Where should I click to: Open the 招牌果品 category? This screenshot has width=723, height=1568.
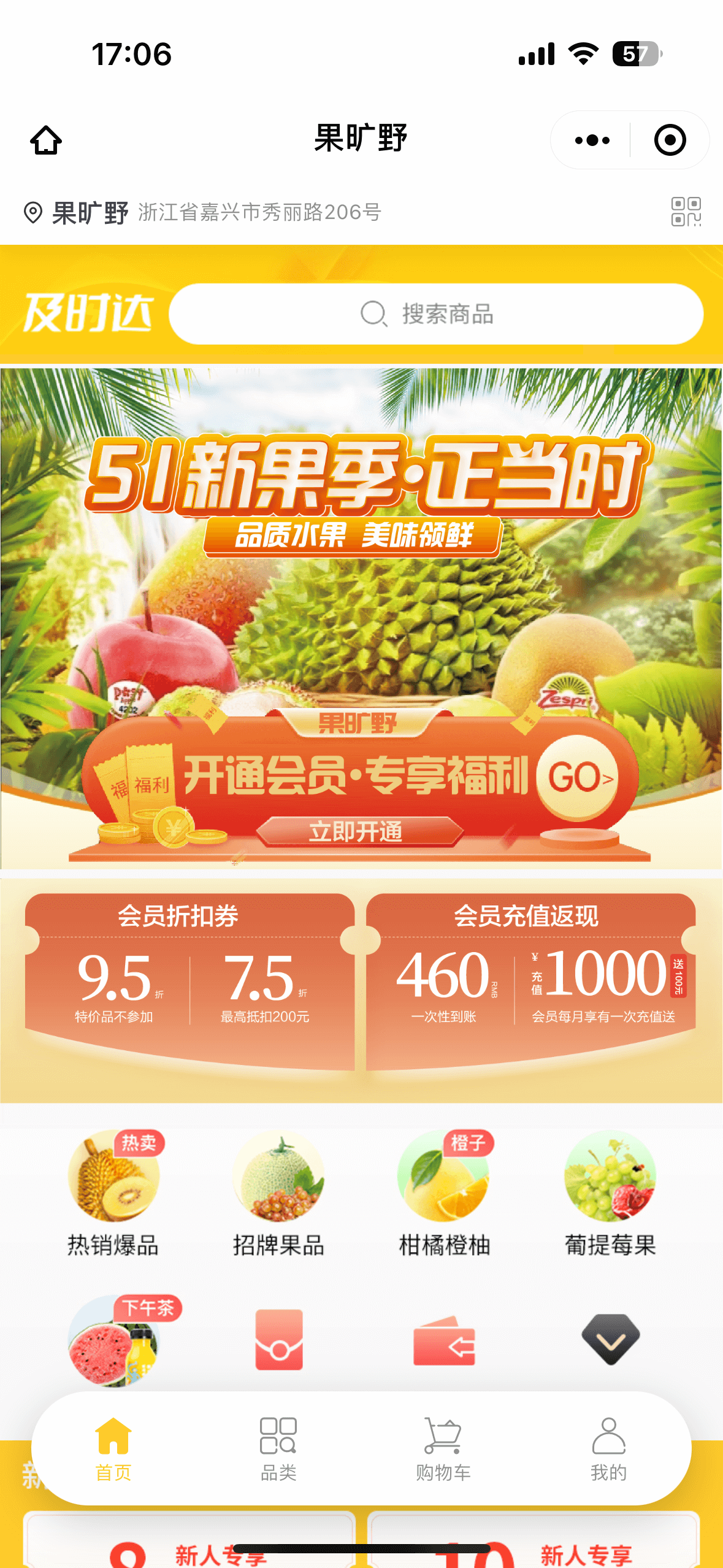click(278, 1193)
